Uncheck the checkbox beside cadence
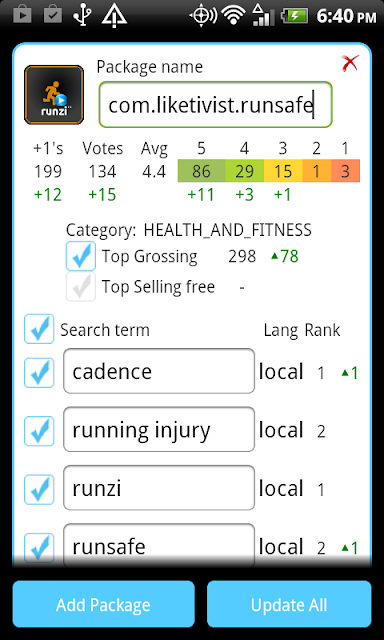 coord(39,372)
